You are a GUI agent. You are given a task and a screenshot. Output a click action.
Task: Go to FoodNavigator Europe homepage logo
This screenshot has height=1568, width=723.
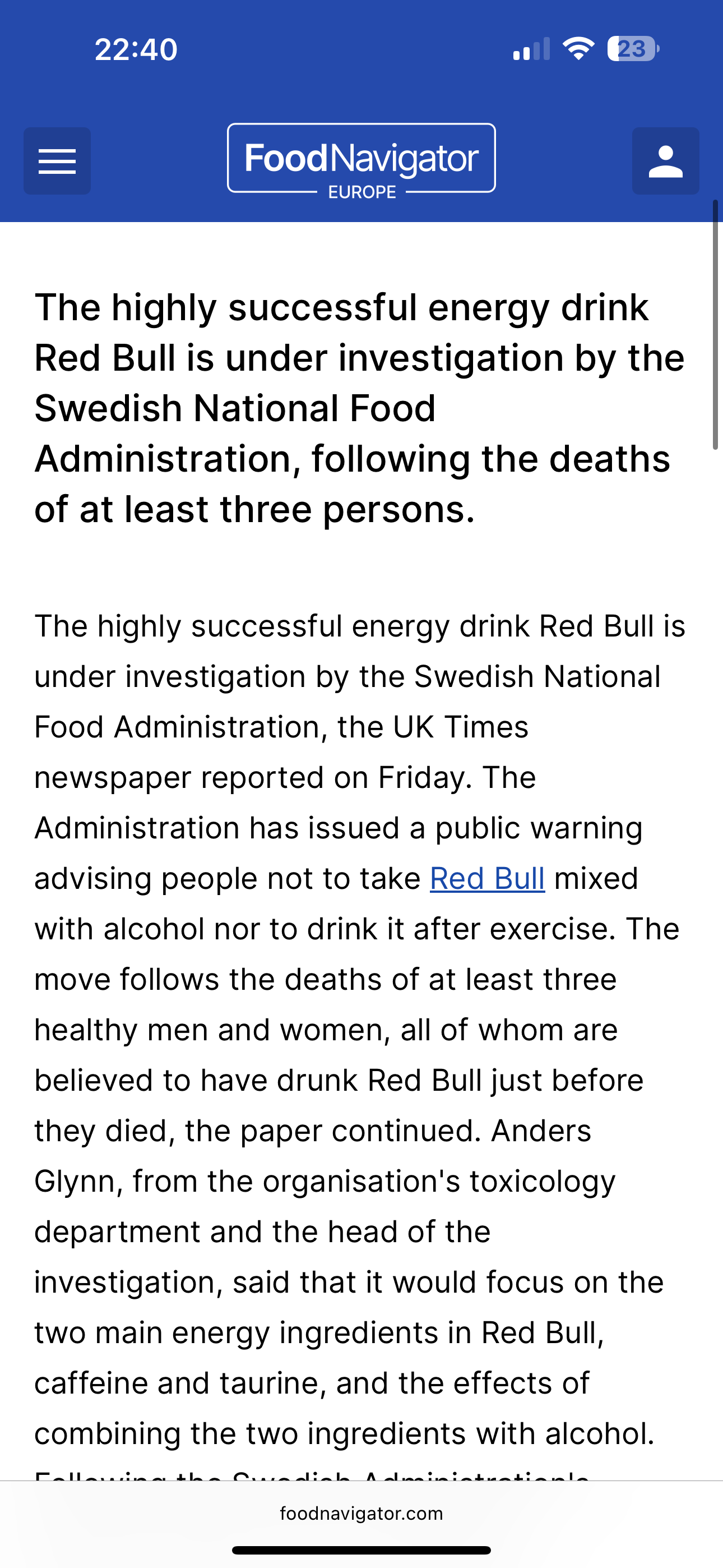(361, 159)
